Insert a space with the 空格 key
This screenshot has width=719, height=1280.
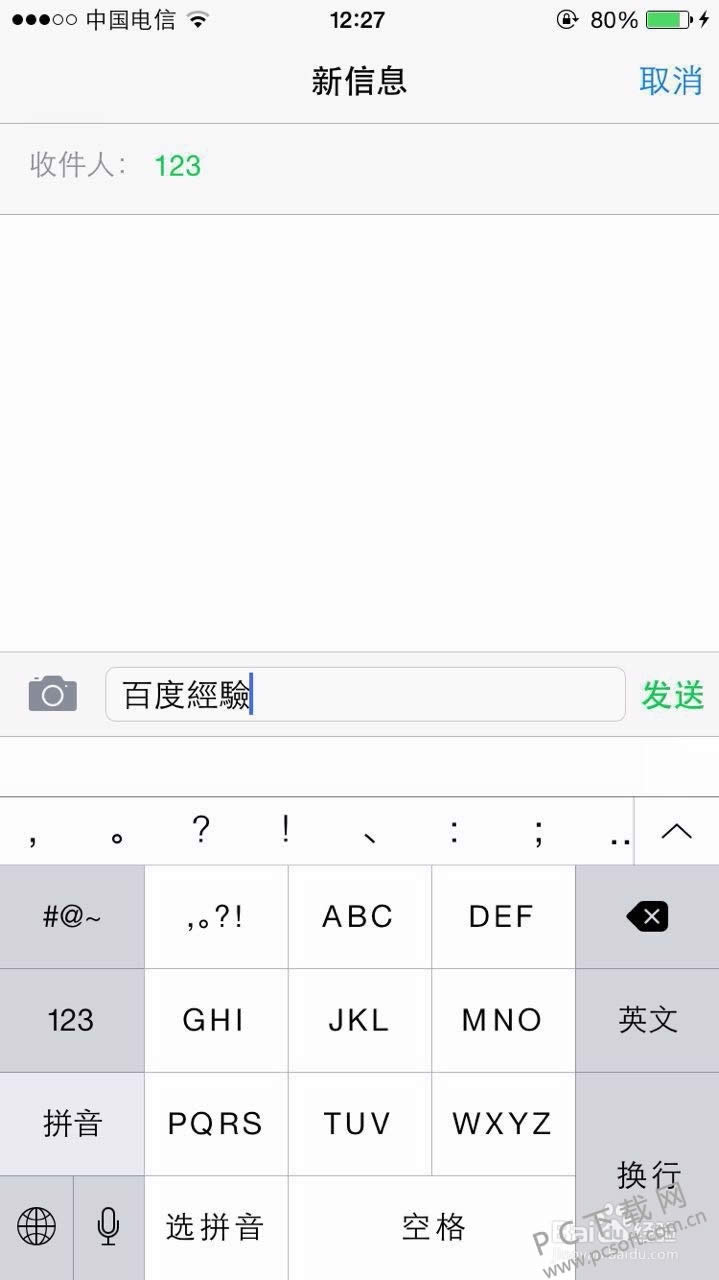point(432,1227)
